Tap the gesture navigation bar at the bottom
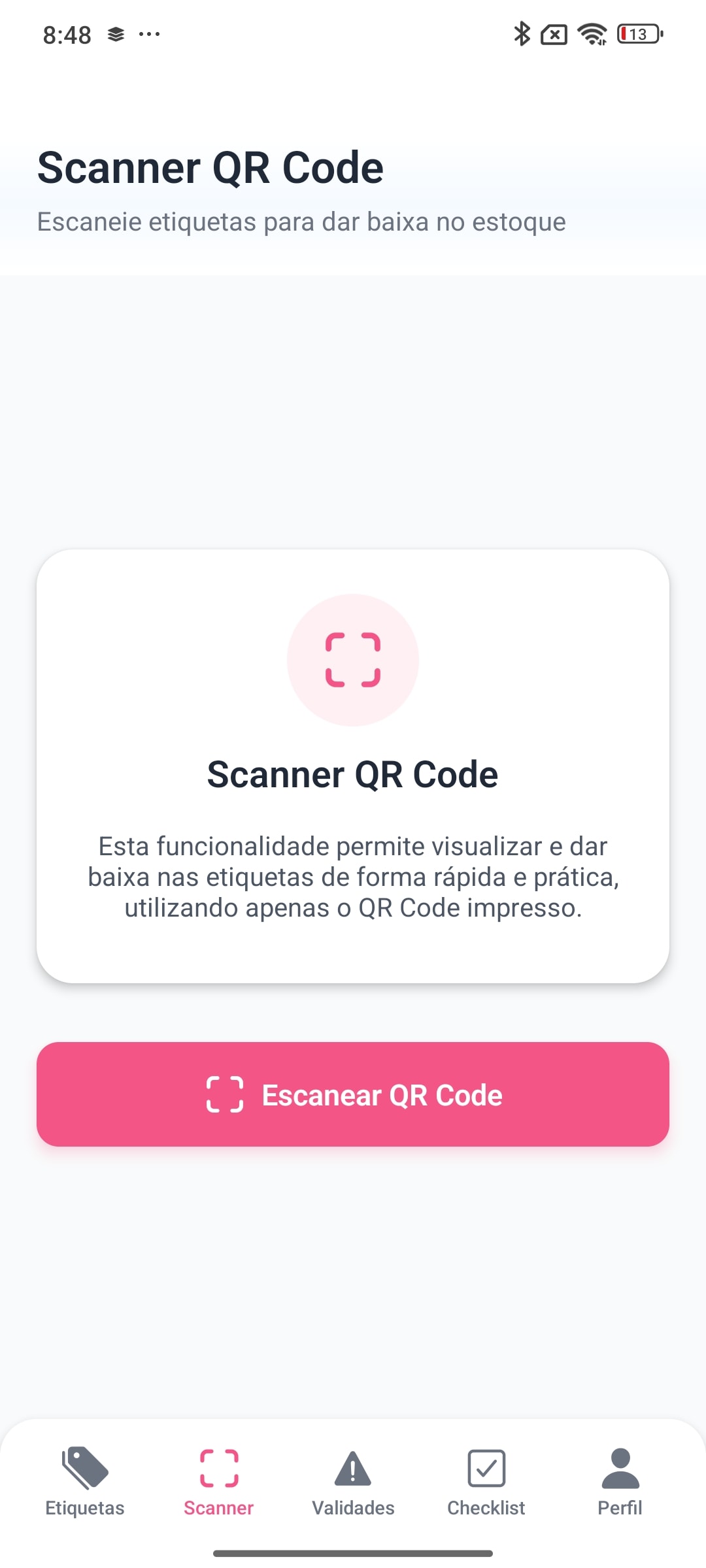 pyautogui.click(x=353, y=1550)
